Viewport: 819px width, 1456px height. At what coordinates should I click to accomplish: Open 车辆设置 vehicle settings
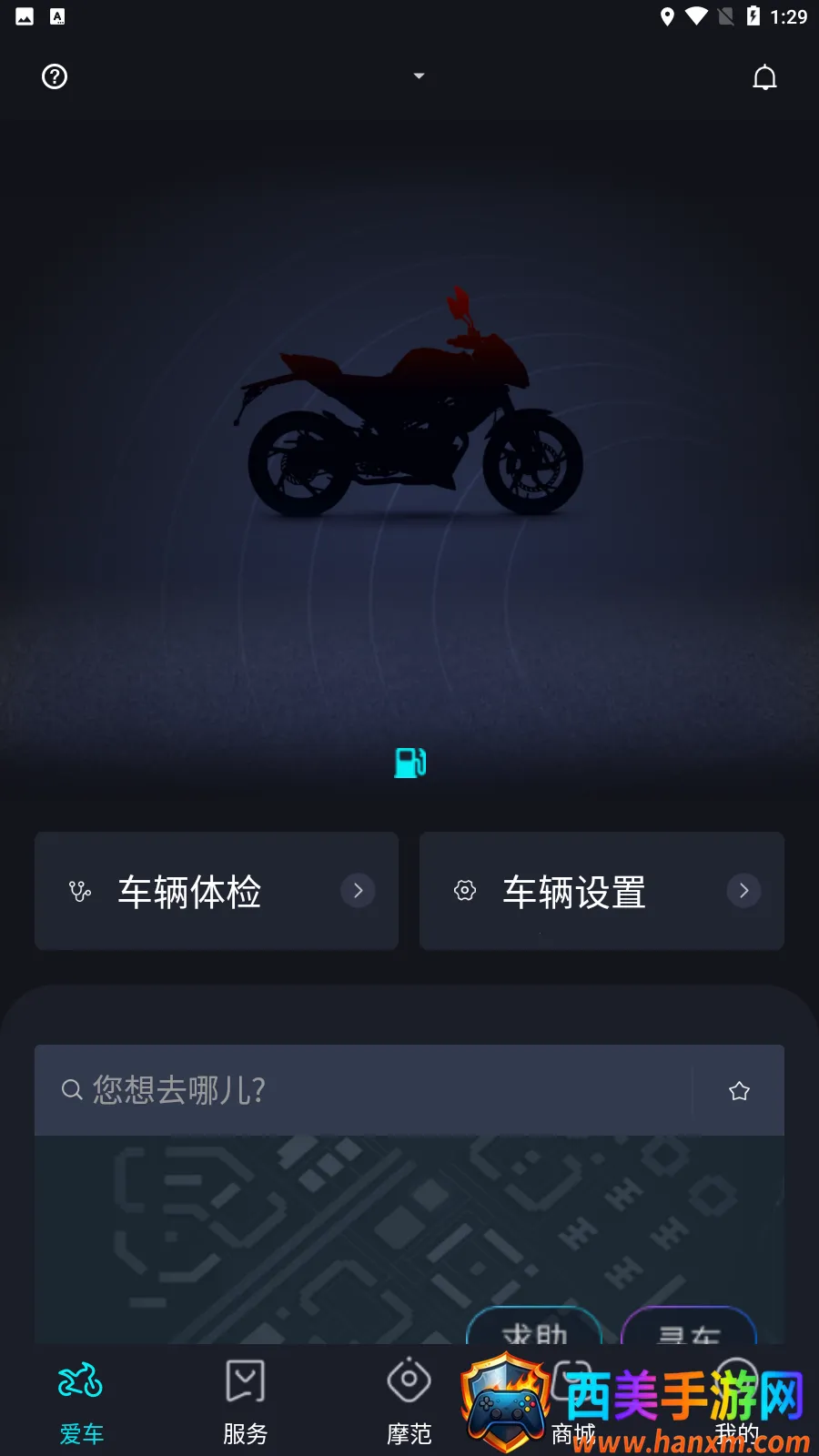[602, 891]
